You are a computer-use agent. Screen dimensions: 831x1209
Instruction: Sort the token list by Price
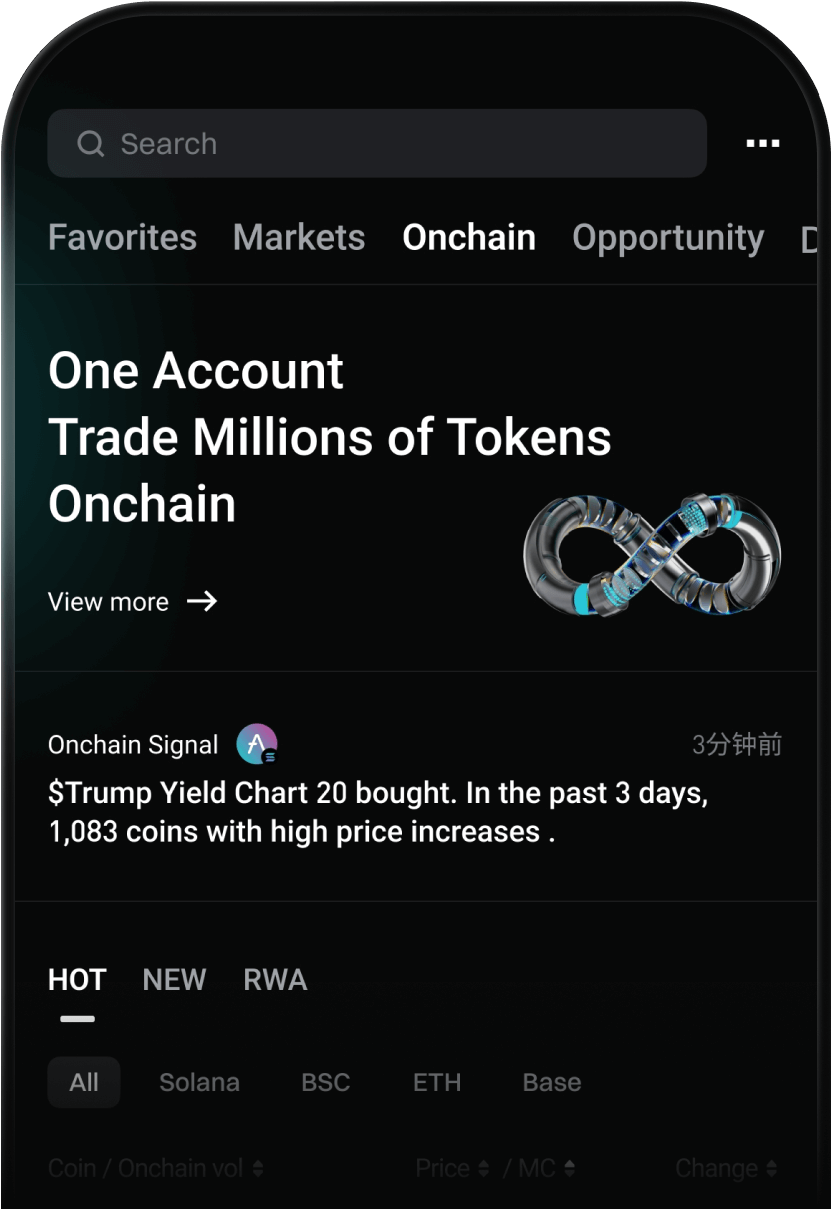(452, 1168)
